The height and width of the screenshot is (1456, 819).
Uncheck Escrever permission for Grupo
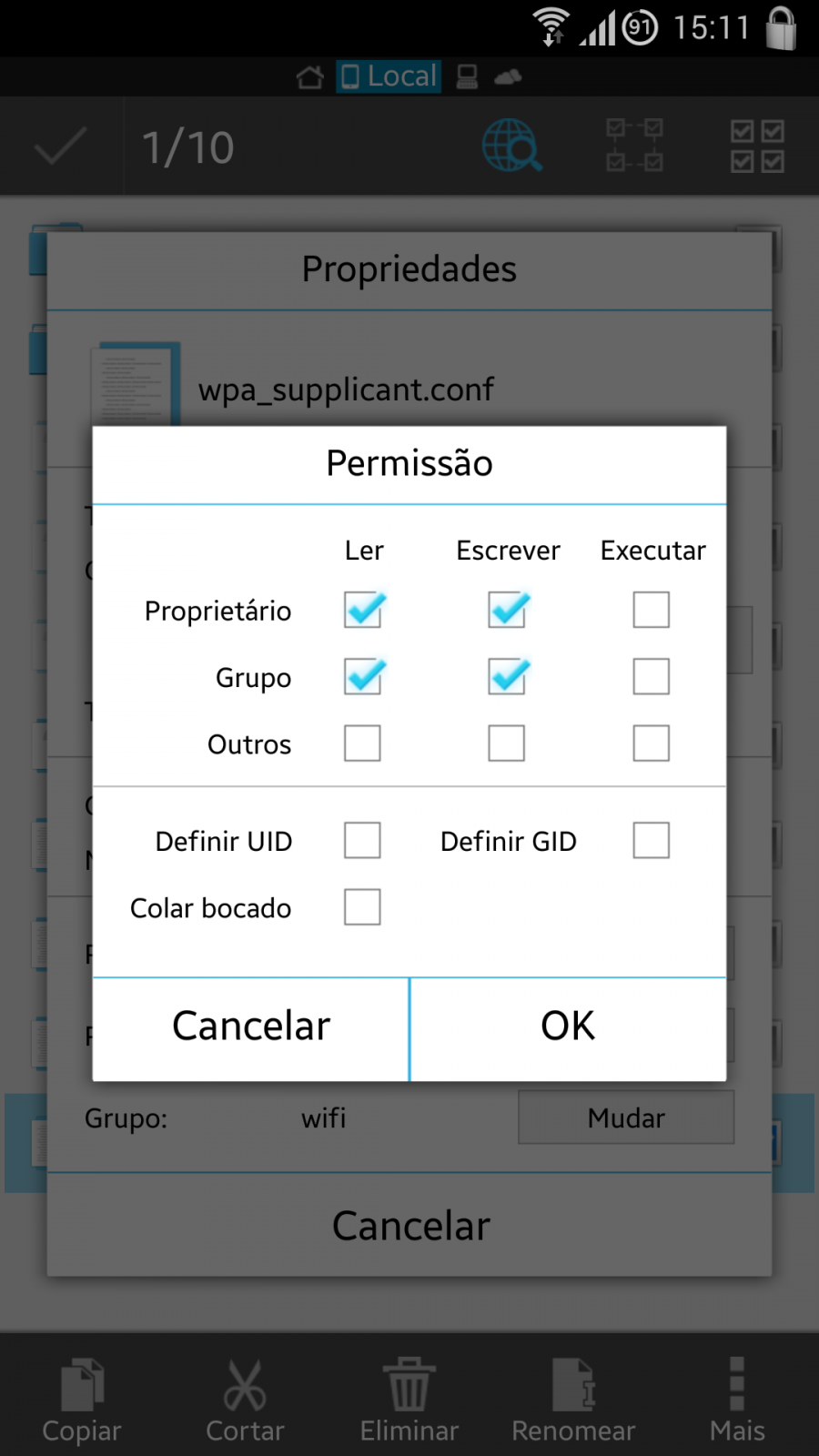tap(507, 676)
